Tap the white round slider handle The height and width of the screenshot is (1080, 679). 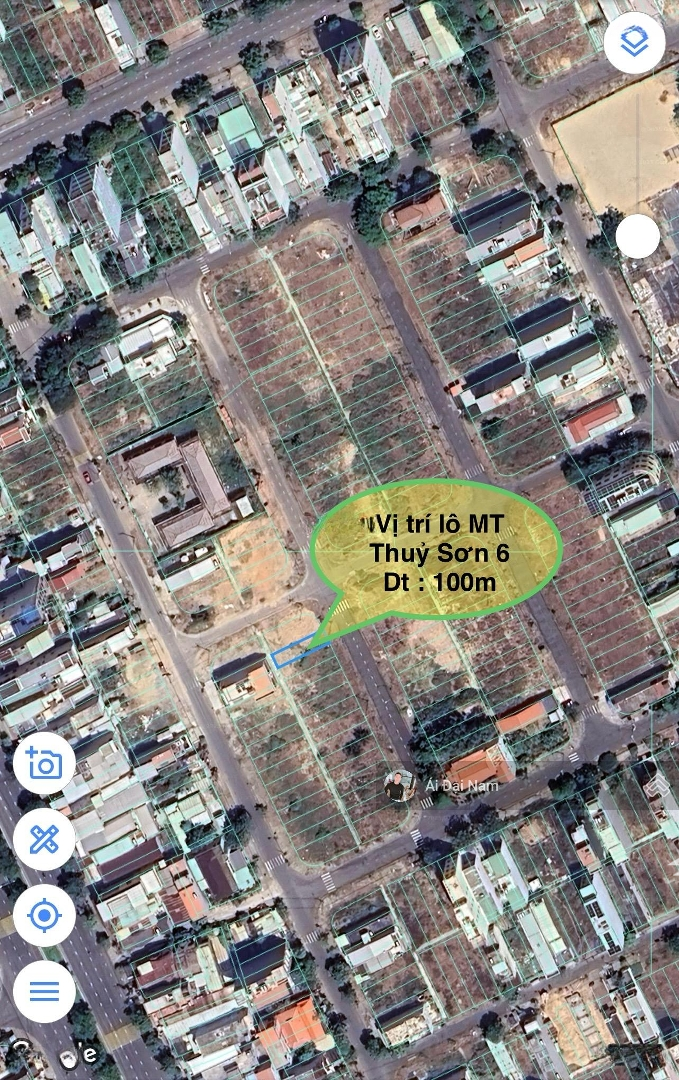click(x=637, y=237)
